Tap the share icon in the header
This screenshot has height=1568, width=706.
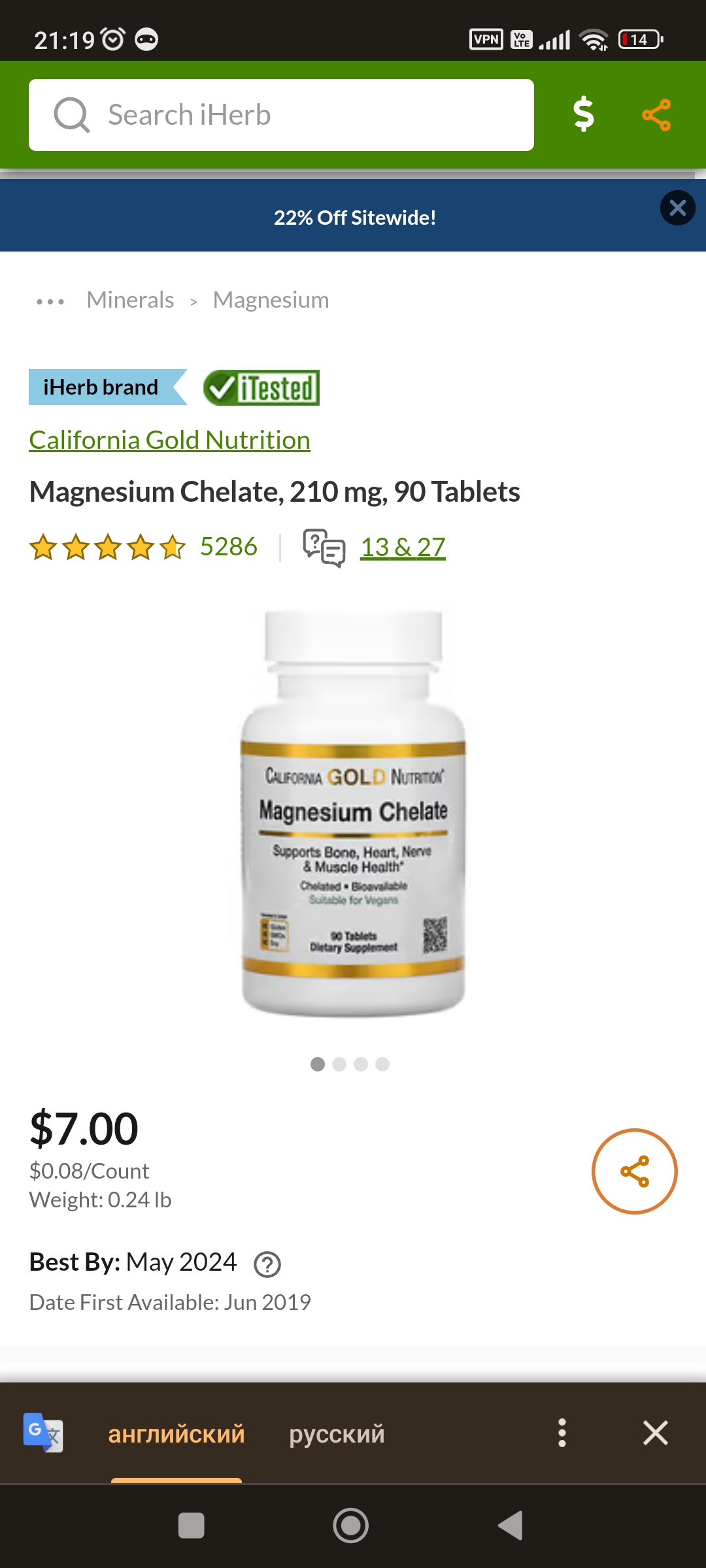coord(656,115)
